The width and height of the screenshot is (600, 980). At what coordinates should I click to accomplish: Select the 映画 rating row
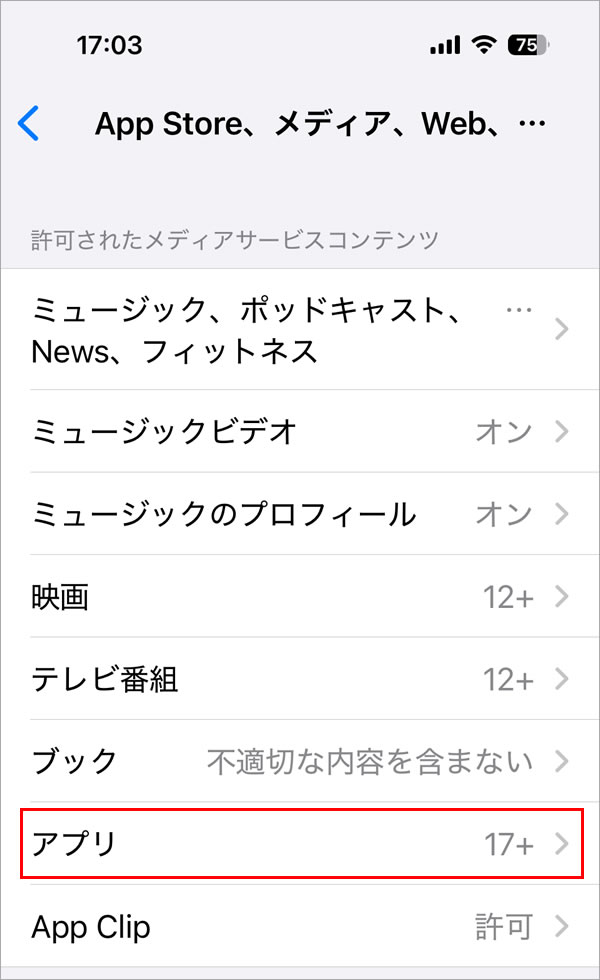(x=300, y=596)
